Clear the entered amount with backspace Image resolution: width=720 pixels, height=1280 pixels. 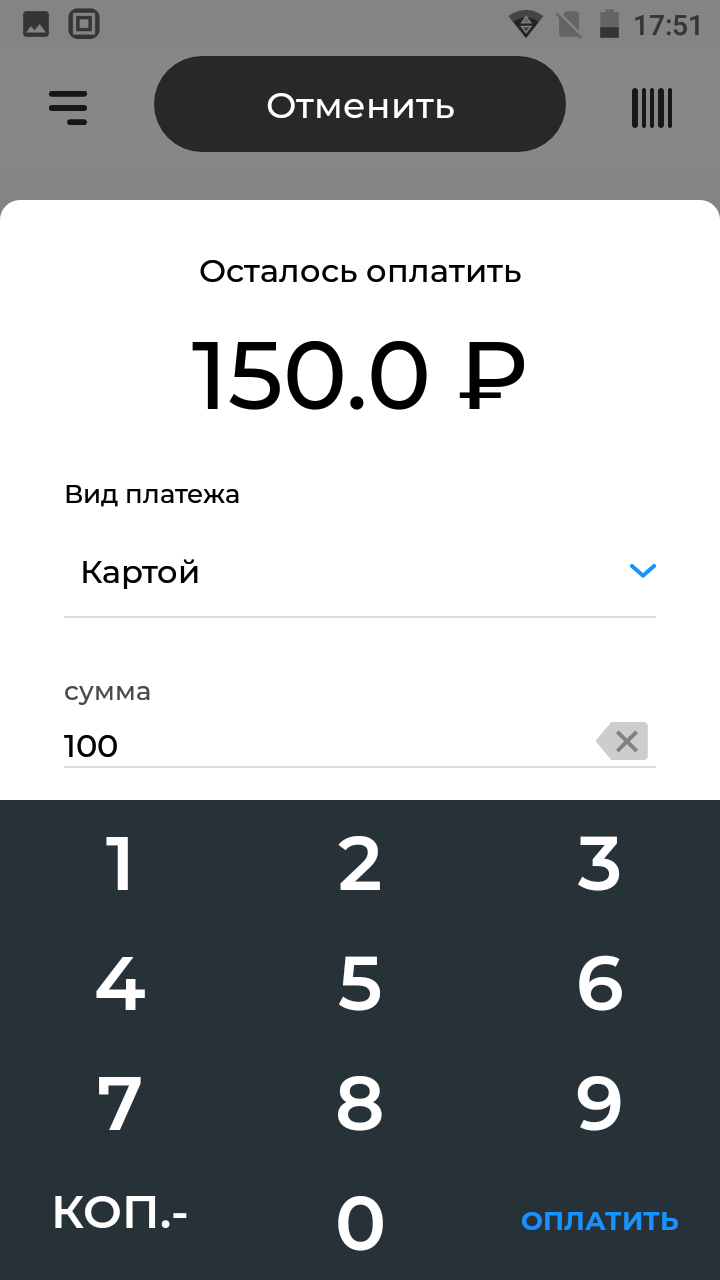624,742
